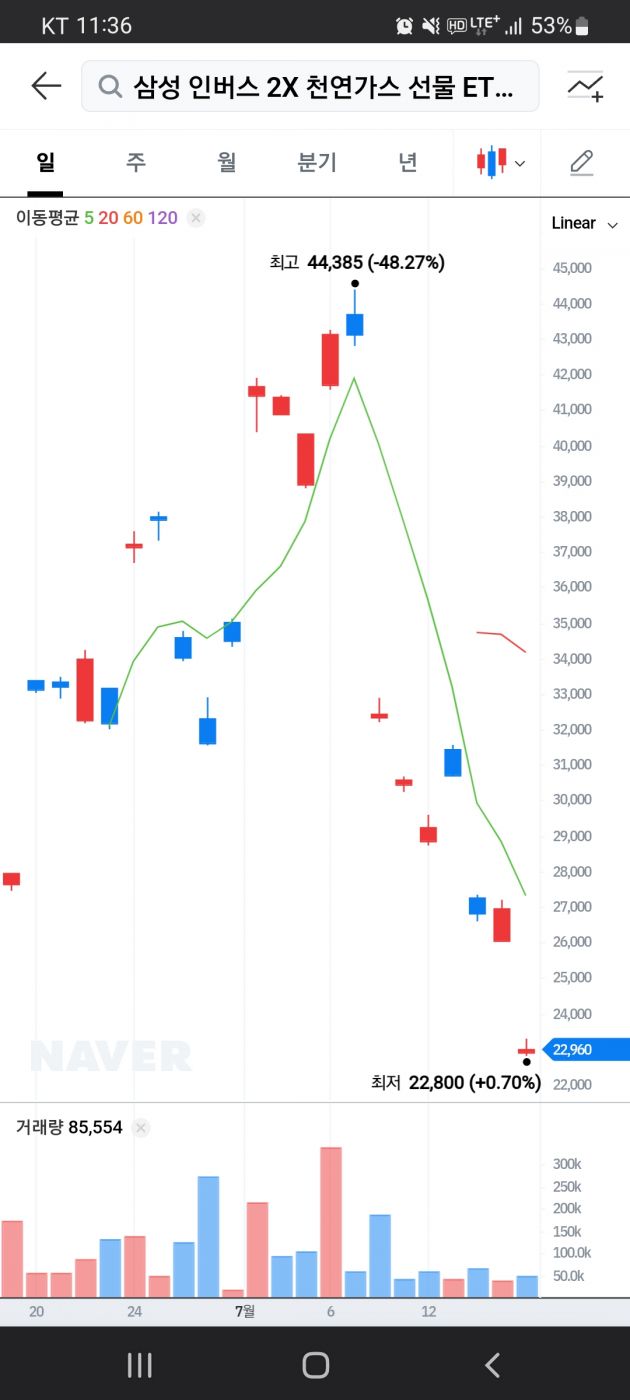
Task: Go to the home screen
Action: click(x=315, y=1365)
